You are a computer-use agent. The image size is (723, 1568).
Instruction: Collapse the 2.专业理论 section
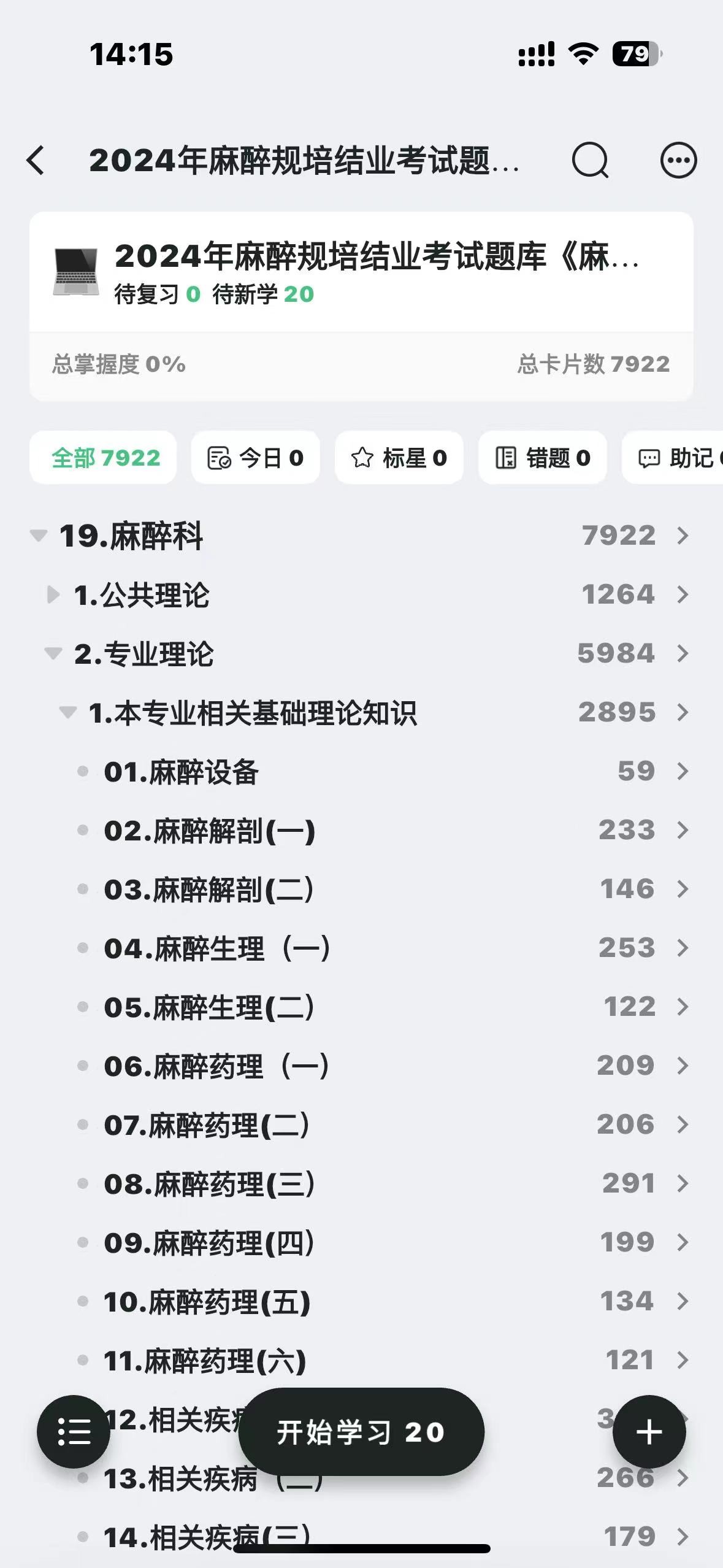pyautogui.click(x=53, y=653)
